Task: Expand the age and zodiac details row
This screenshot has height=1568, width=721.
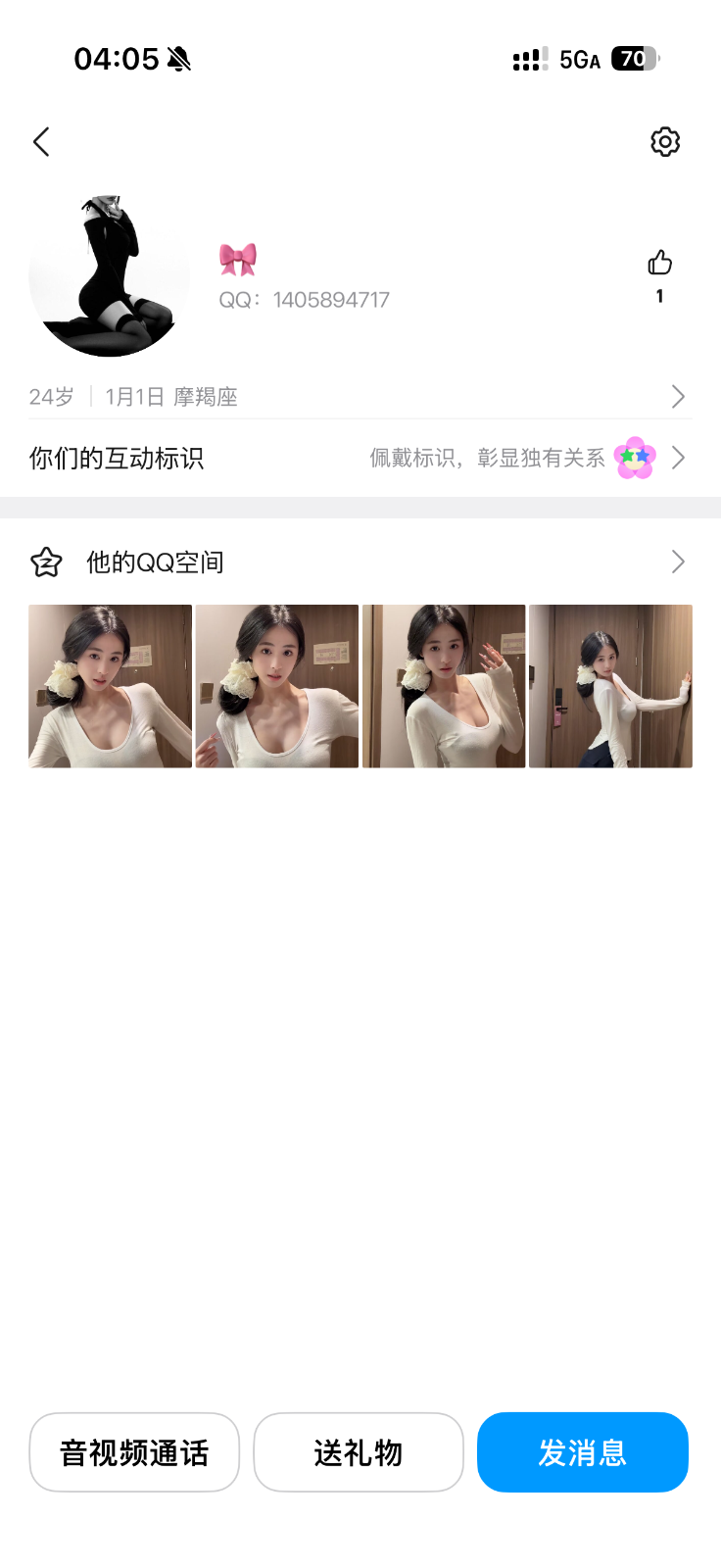Action: [x=678, y=396]
